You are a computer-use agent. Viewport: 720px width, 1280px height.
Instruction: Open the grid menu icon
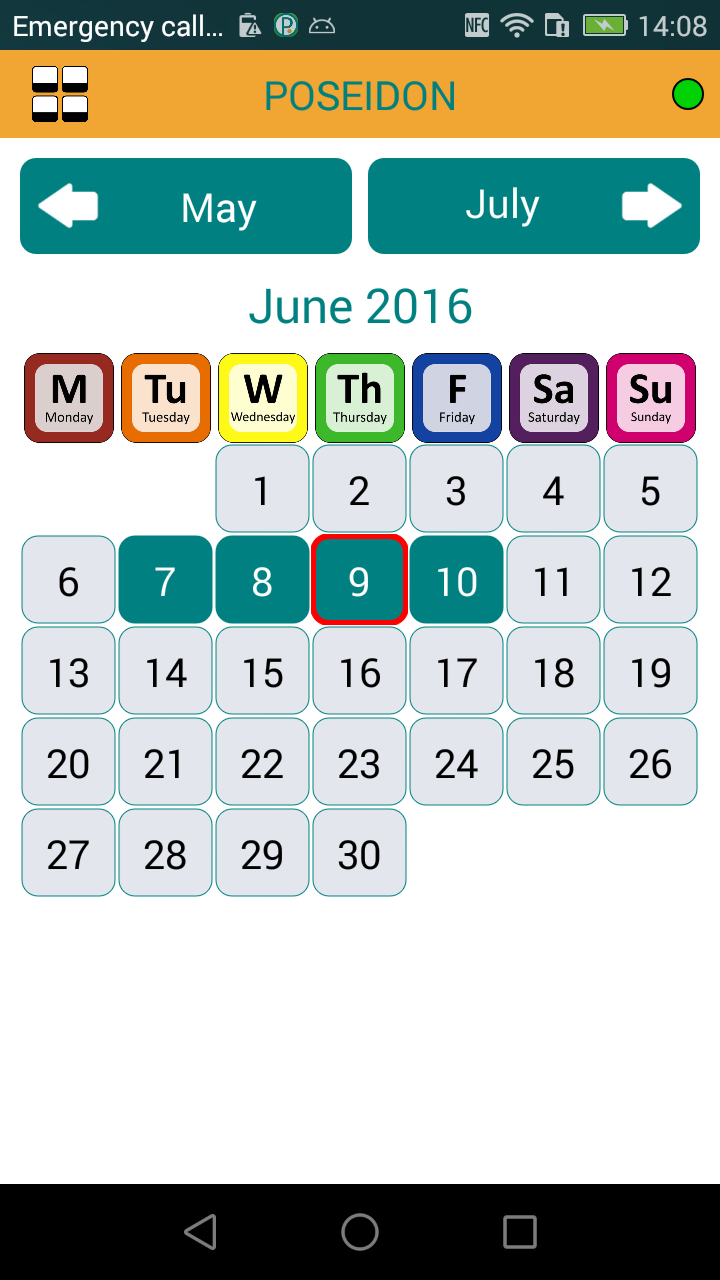[x=60, y=94]
